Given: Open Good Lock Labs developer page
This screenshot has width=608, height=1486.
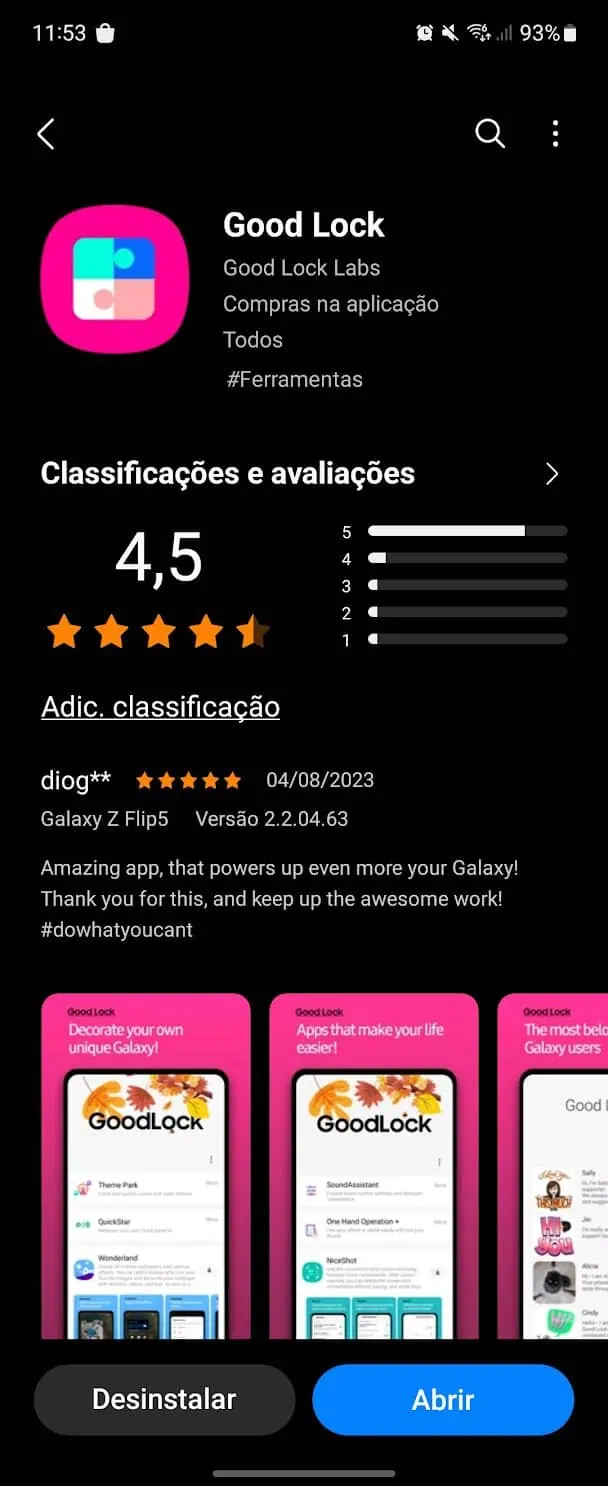Looking at the screenshot, I should 301,268.
